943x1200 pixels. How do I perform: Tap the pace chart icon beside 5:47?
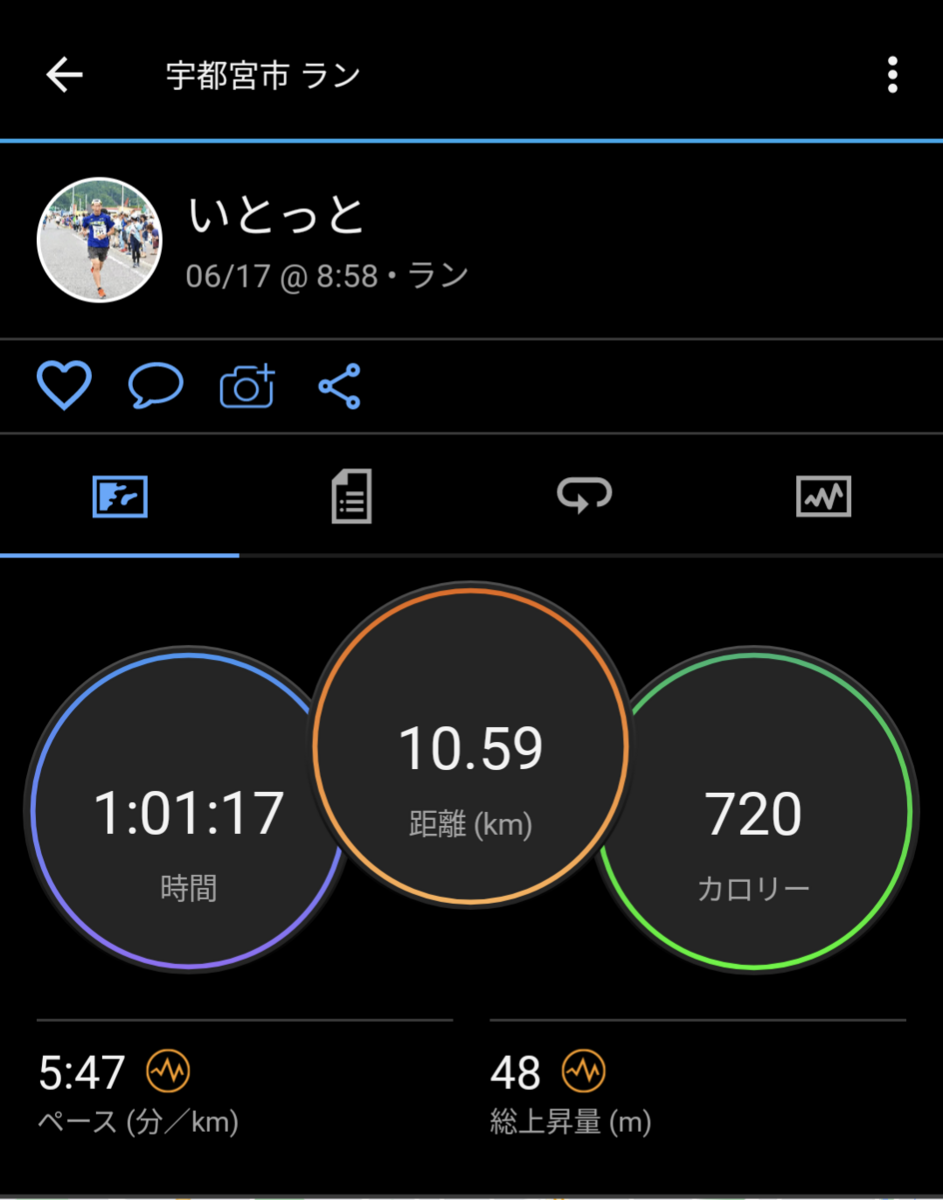[168, 1072]
